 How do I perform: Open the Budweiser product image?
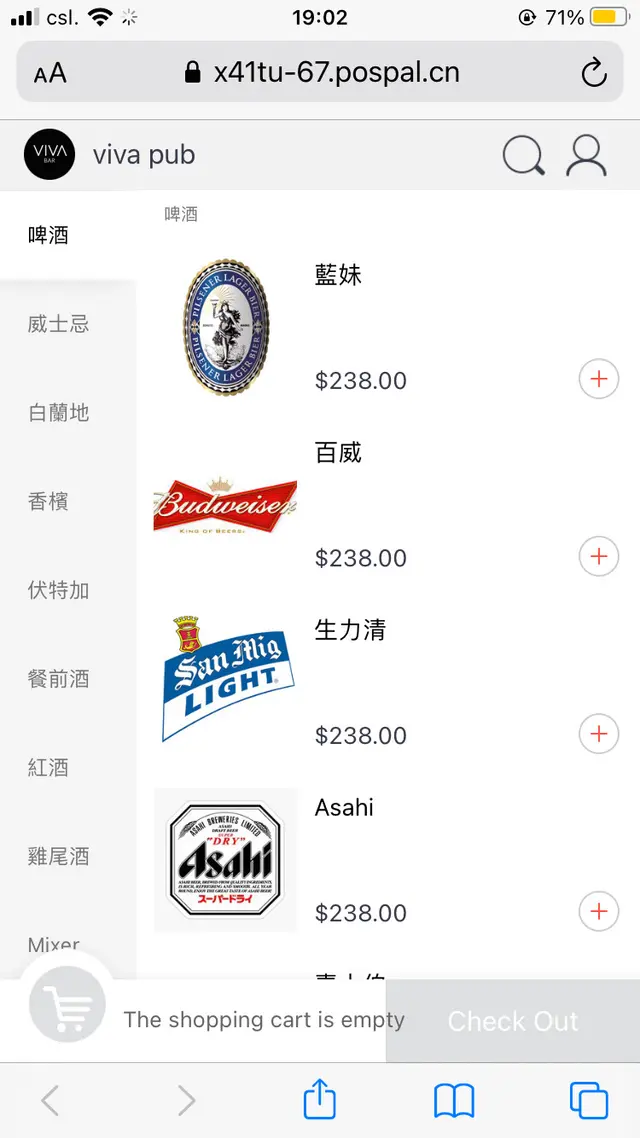tap(225, 507)
